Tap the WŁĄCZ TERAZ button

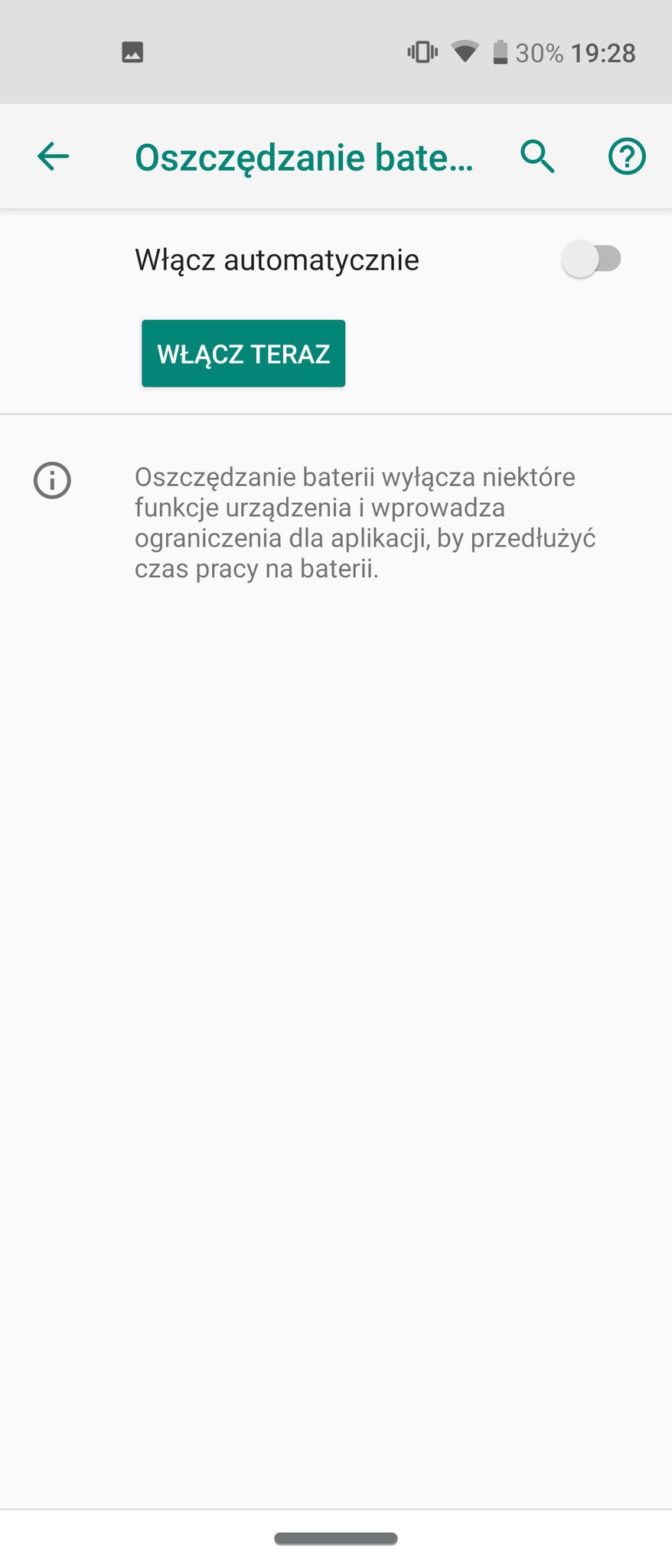coord(243,354)
